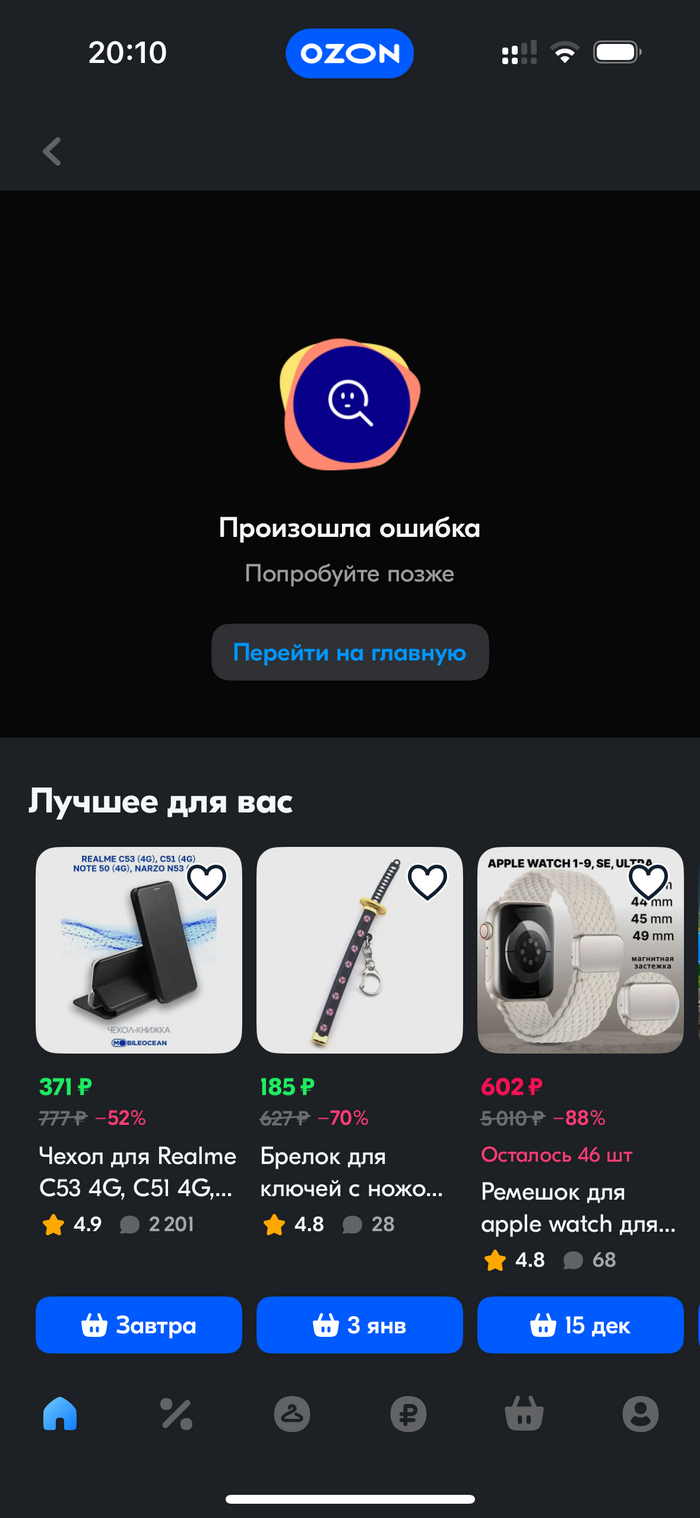Tap the Перейти на главную button
Viewport: 700px width, 1518px height.
tap(350, 653)
